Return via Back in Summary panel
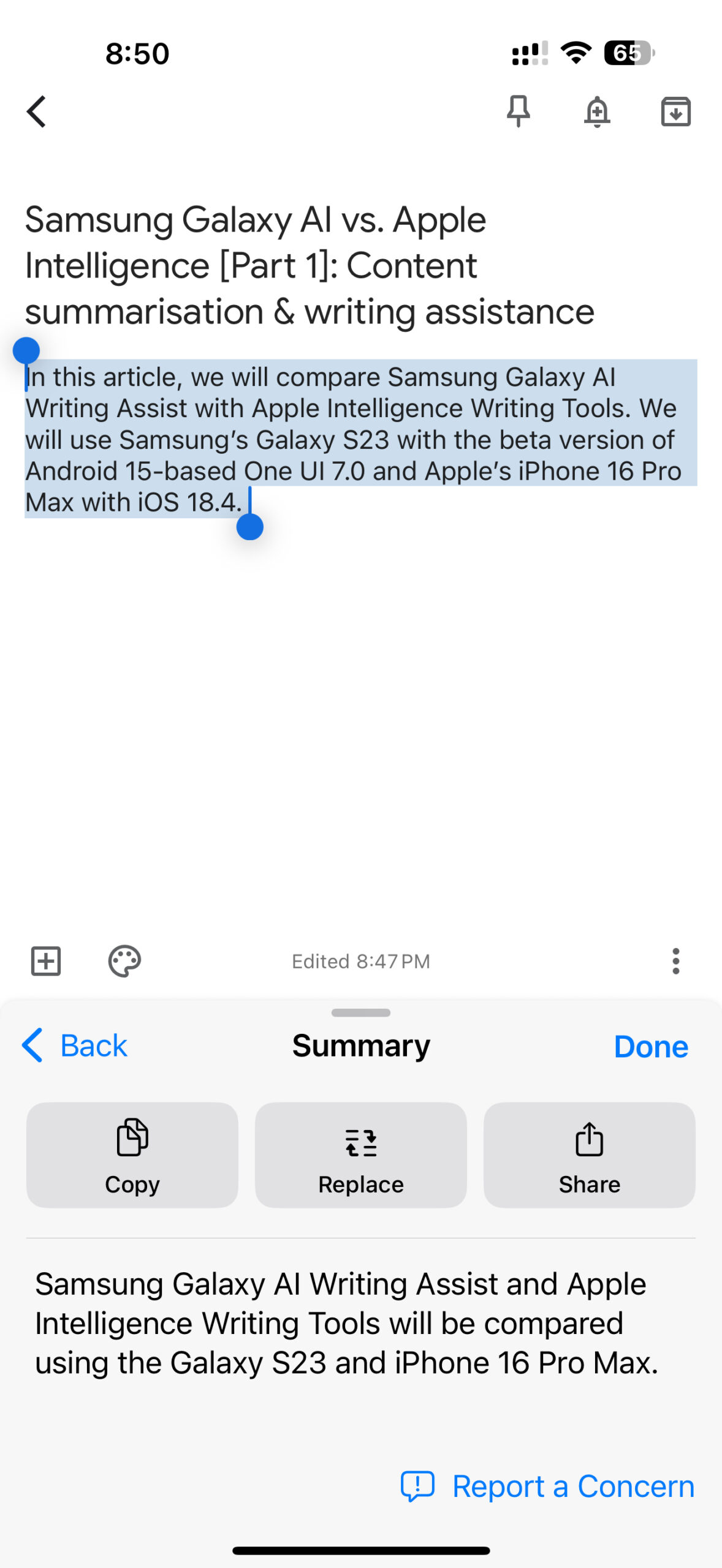 (x=75, y=1046)
